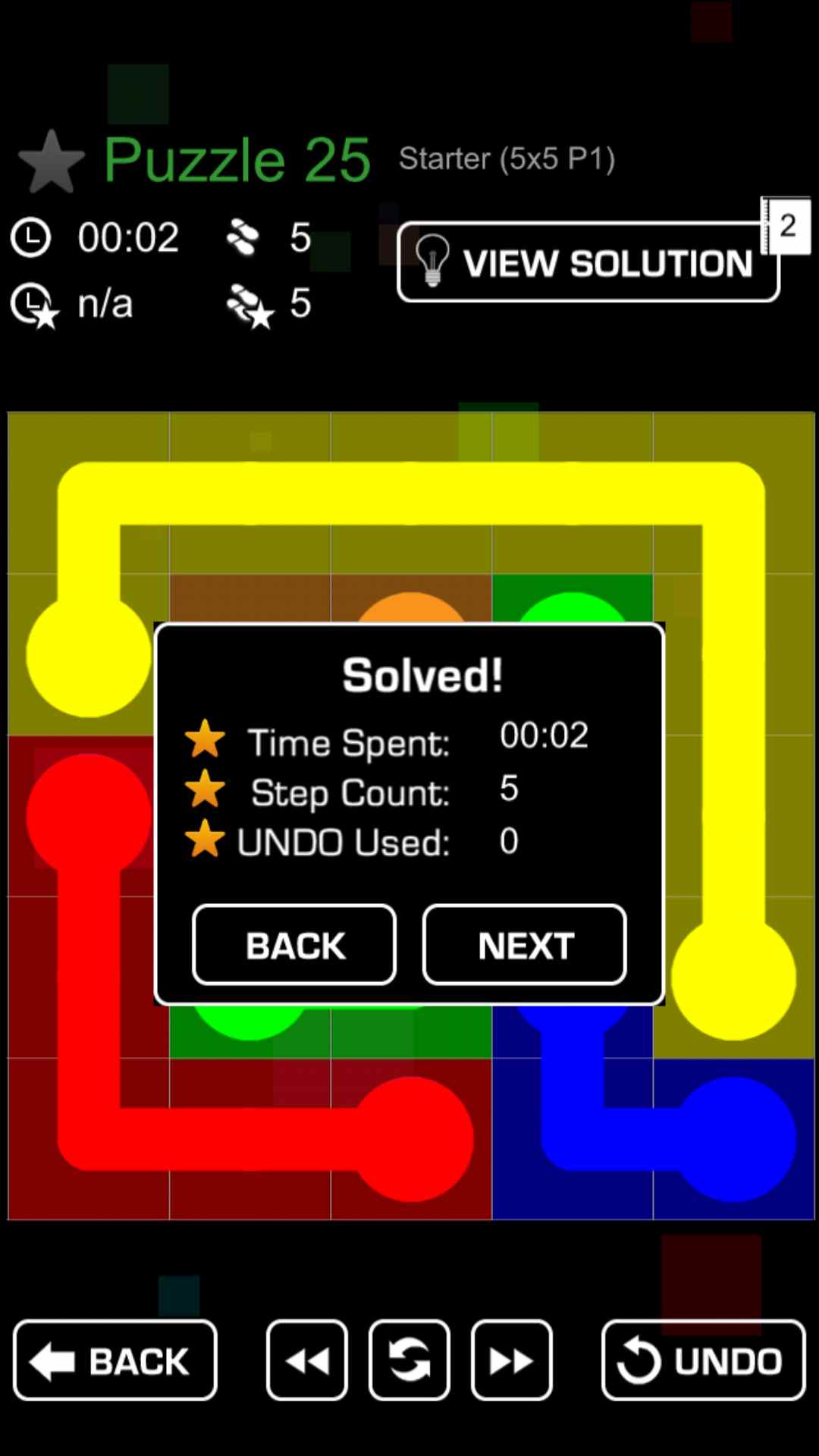Tap the bottom Back arrow button
The width and height of the screenshot is (819, 1456).
coord(115,1360)
